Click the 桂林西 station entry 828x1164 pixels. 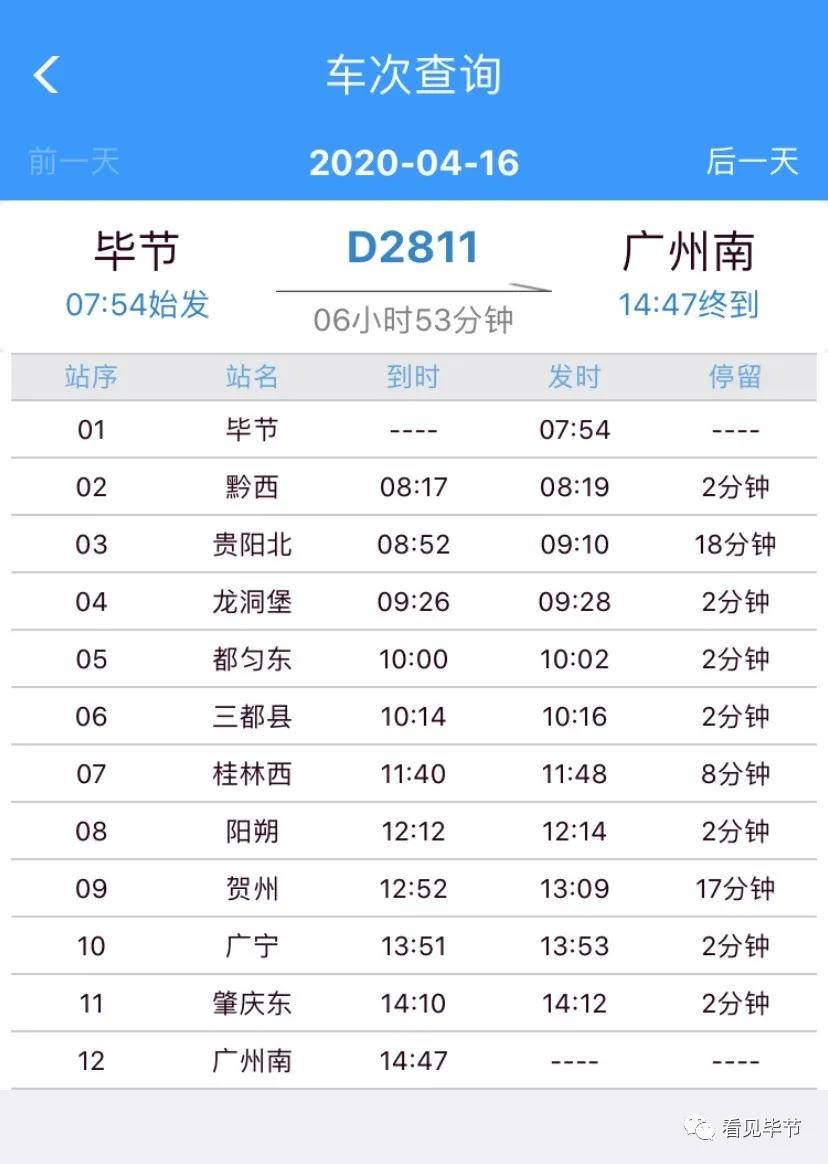click(251, 773)
